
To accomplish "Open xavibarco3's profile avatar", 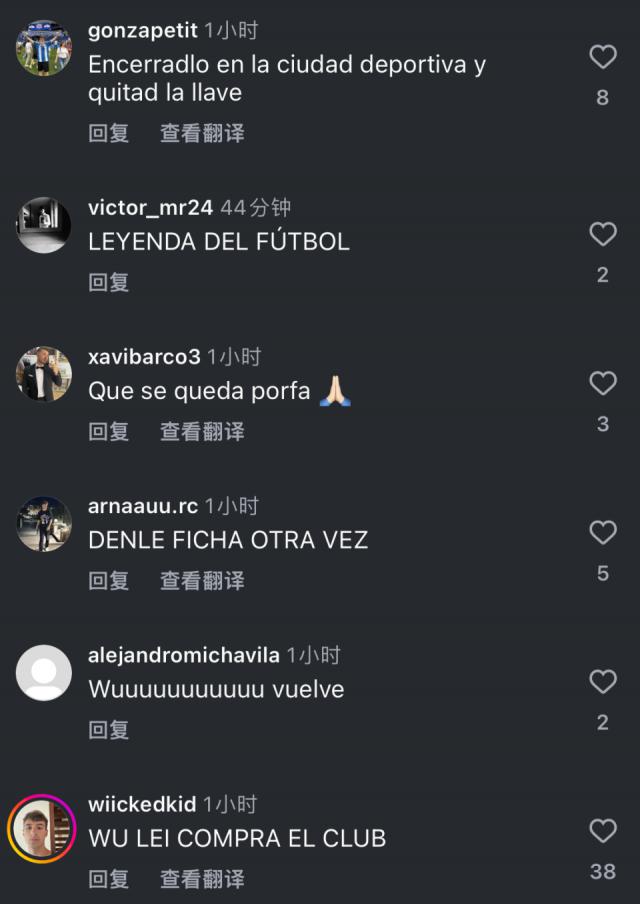I will tap(43, 374).
